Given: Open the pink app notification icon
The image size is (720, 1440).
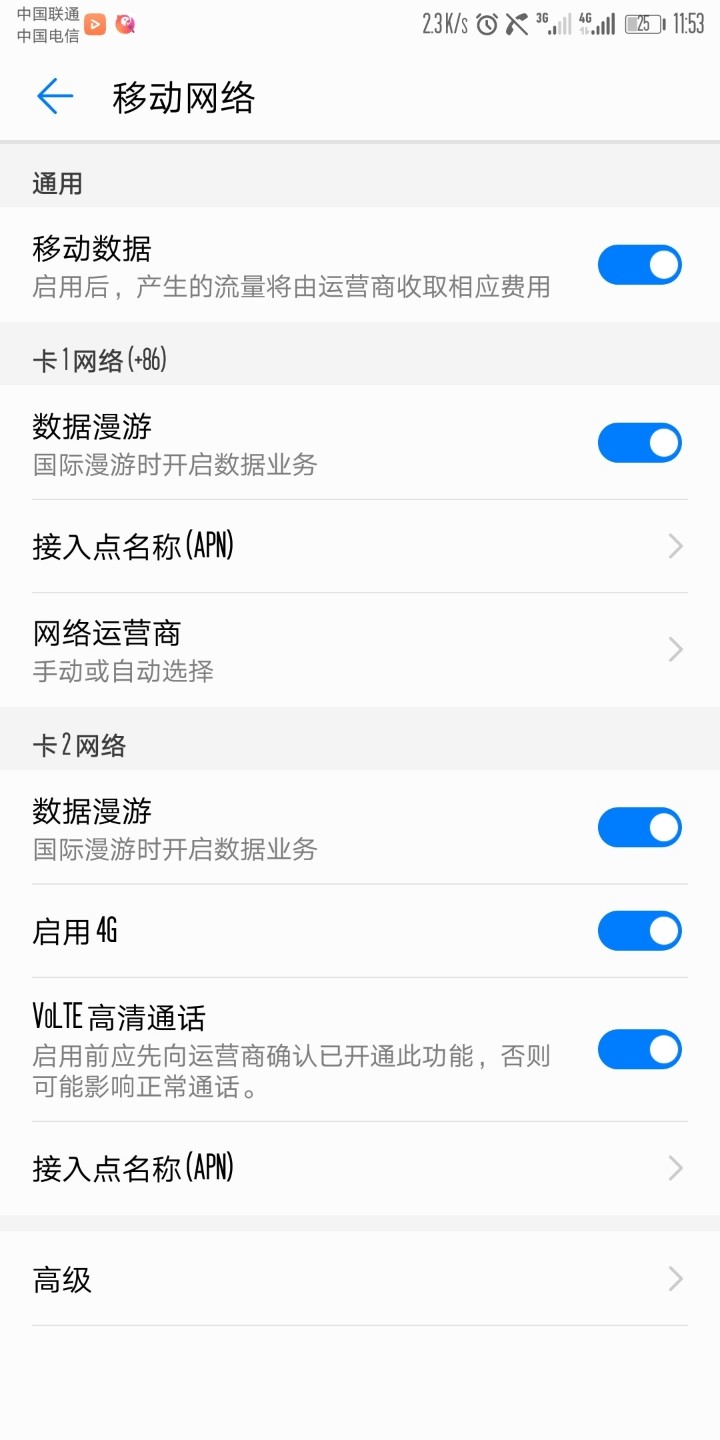Looking at the screenshot, I should pyautogui.click(x=124, y=26).
